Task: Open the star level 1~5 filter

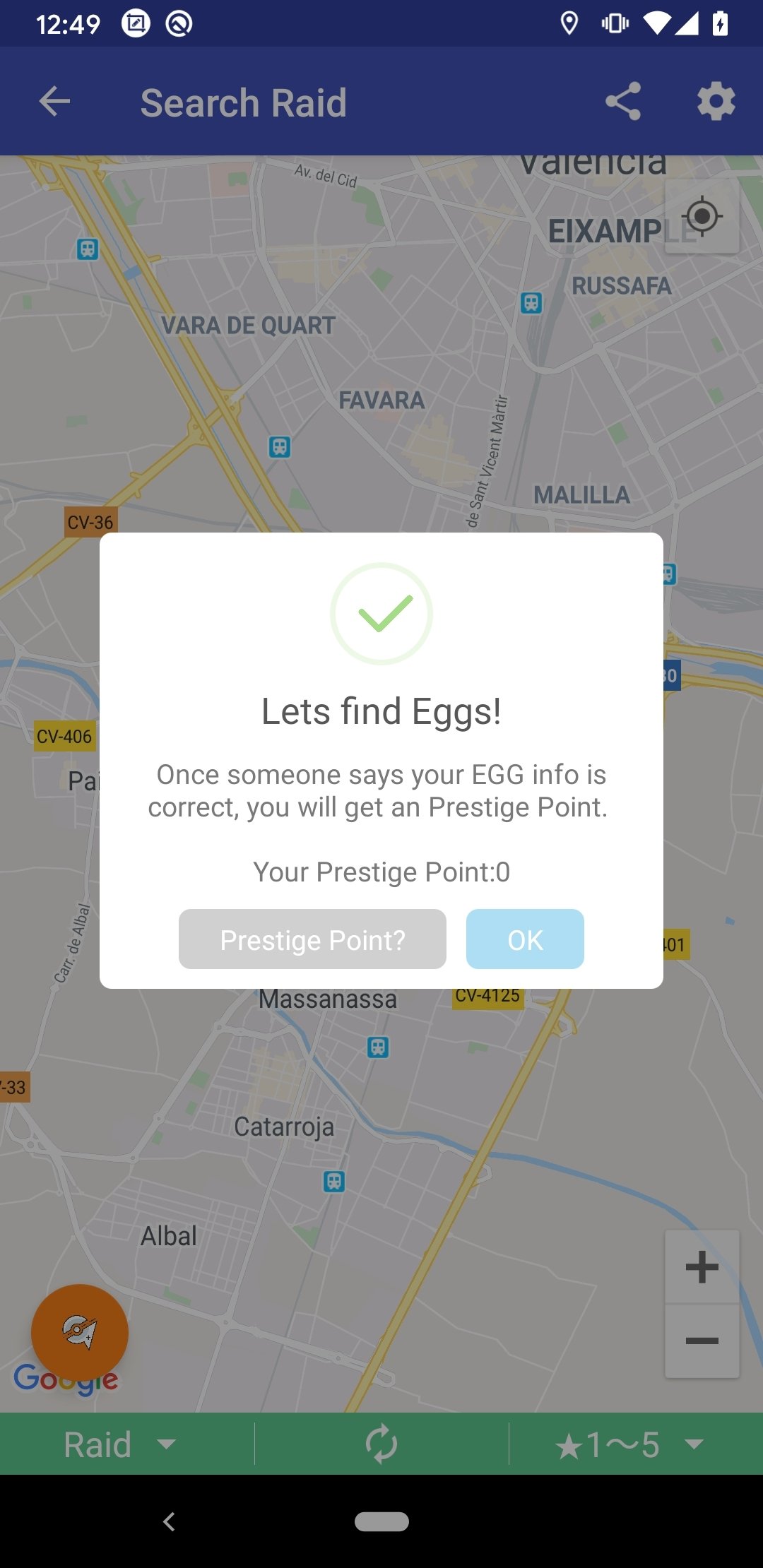Action: coord(629,1444)
